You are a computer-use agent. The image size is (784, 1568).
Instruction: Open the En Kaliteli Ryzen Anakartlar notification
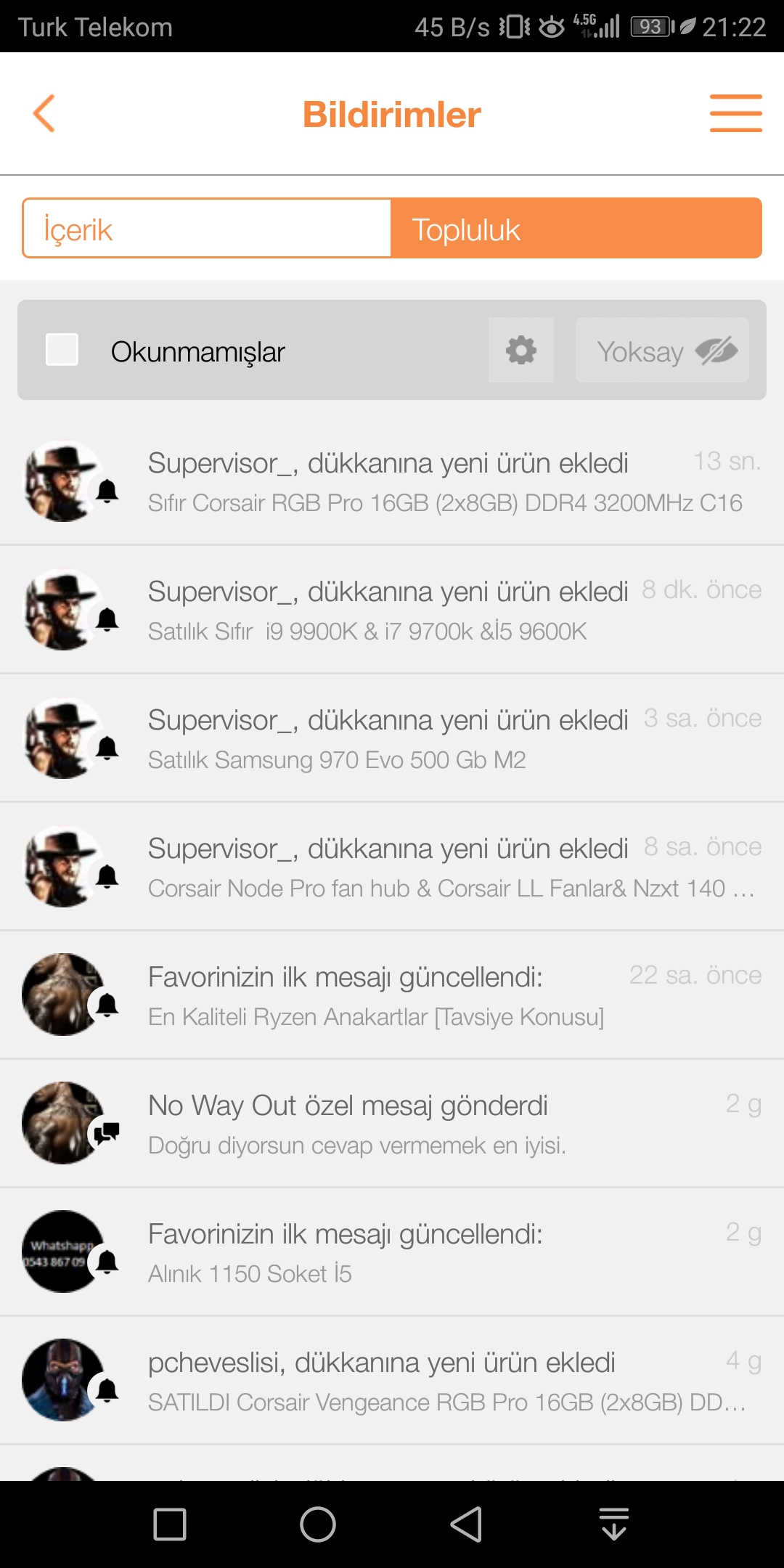point(392,995)
